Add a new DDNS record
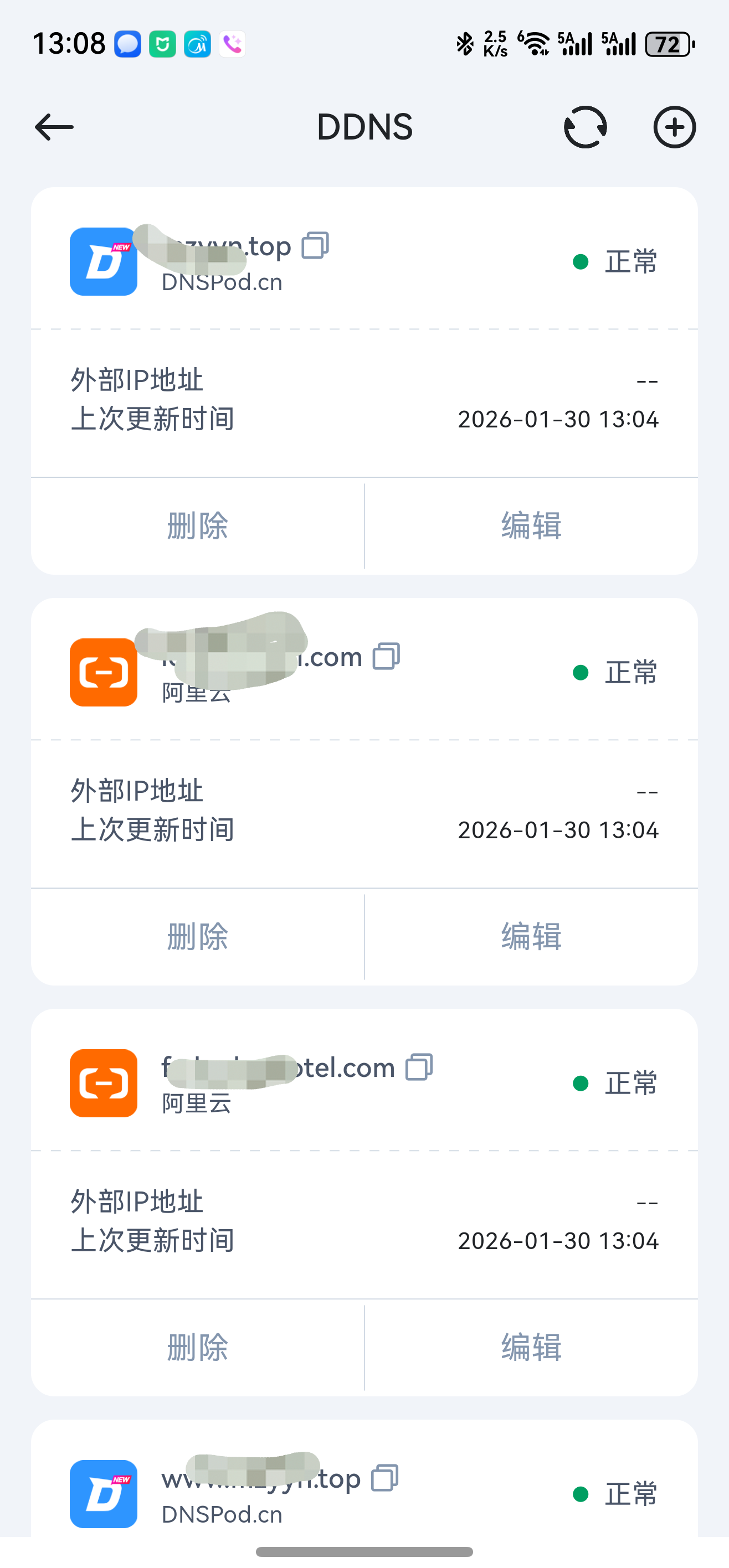Screen dimensions: 729x1568 click(674, 127)
